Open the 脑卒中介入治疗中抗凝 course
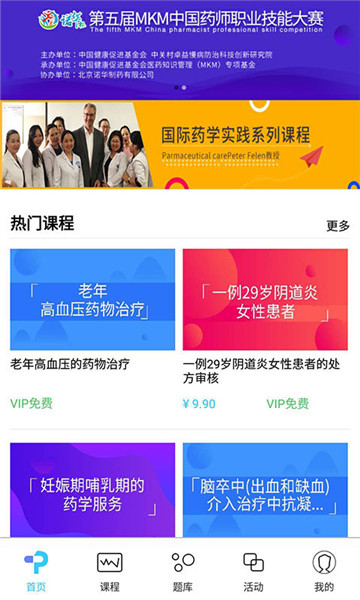 [x=265, y=490]
